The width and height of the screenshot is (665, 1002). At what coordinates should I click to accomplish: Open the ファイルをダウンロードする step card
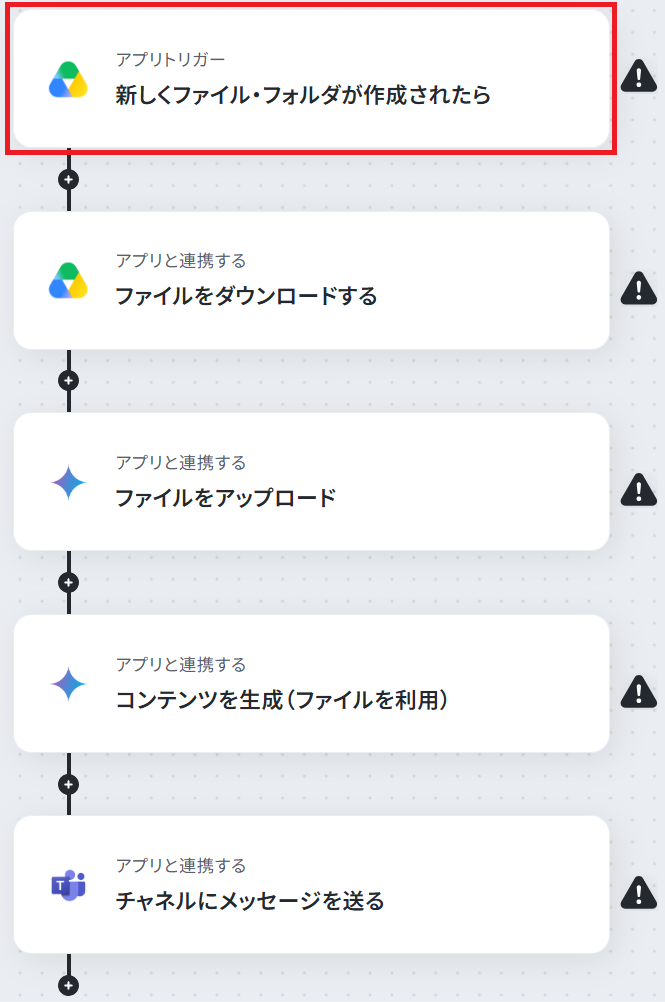[311, 281]
